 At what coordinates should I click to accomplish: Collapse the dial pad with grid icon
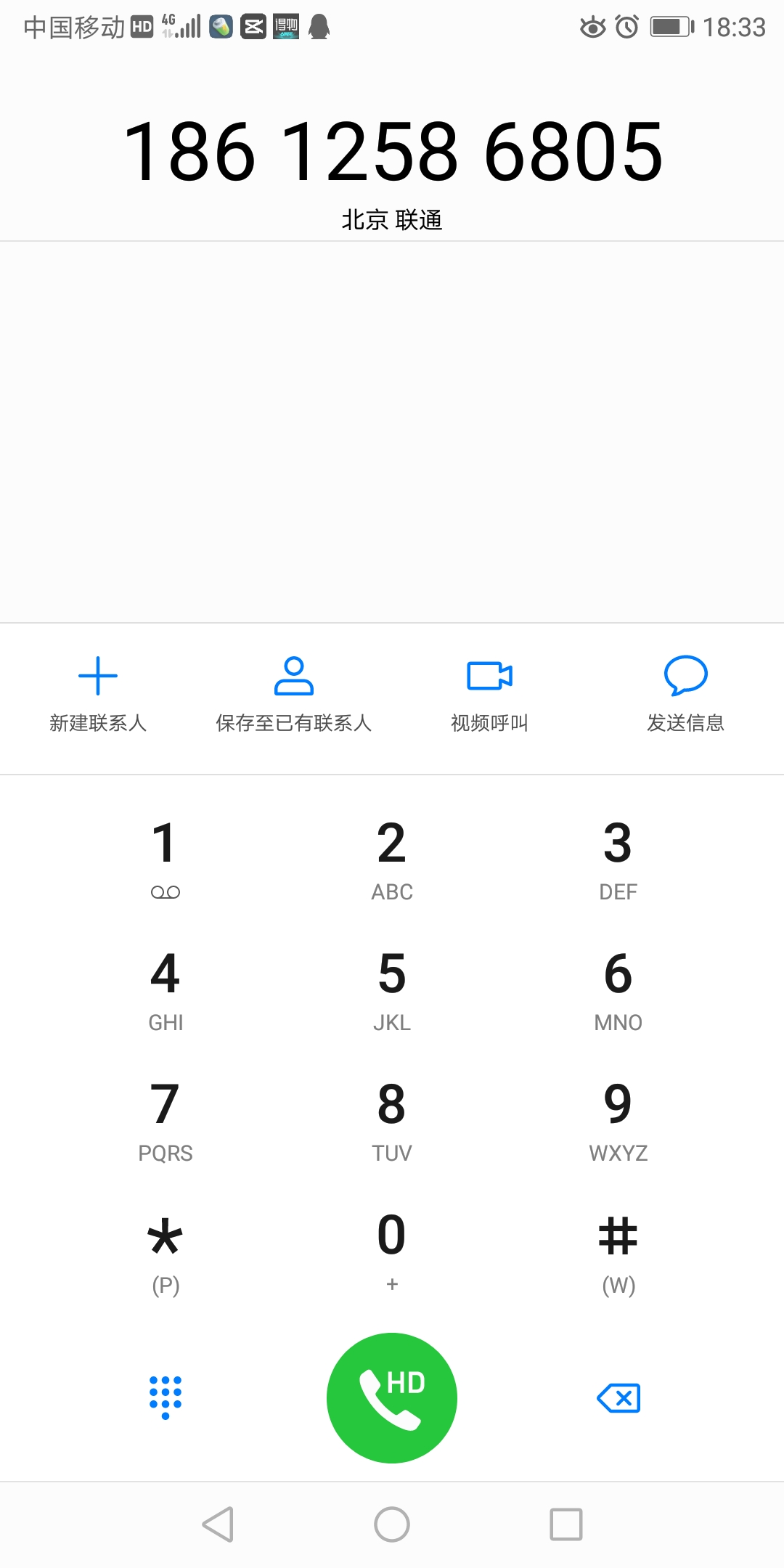click(166, 1397)
